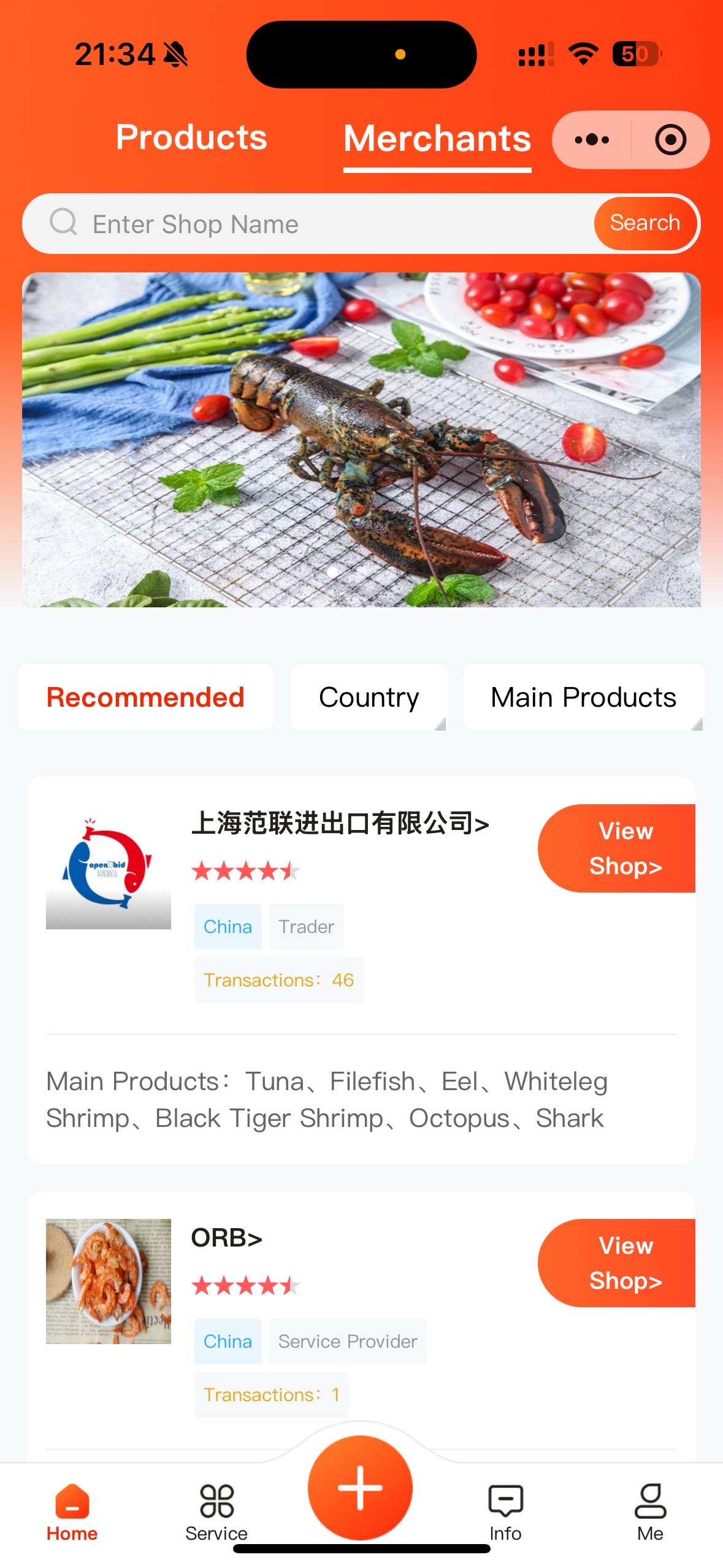Switch to the Service tab

216,1512
